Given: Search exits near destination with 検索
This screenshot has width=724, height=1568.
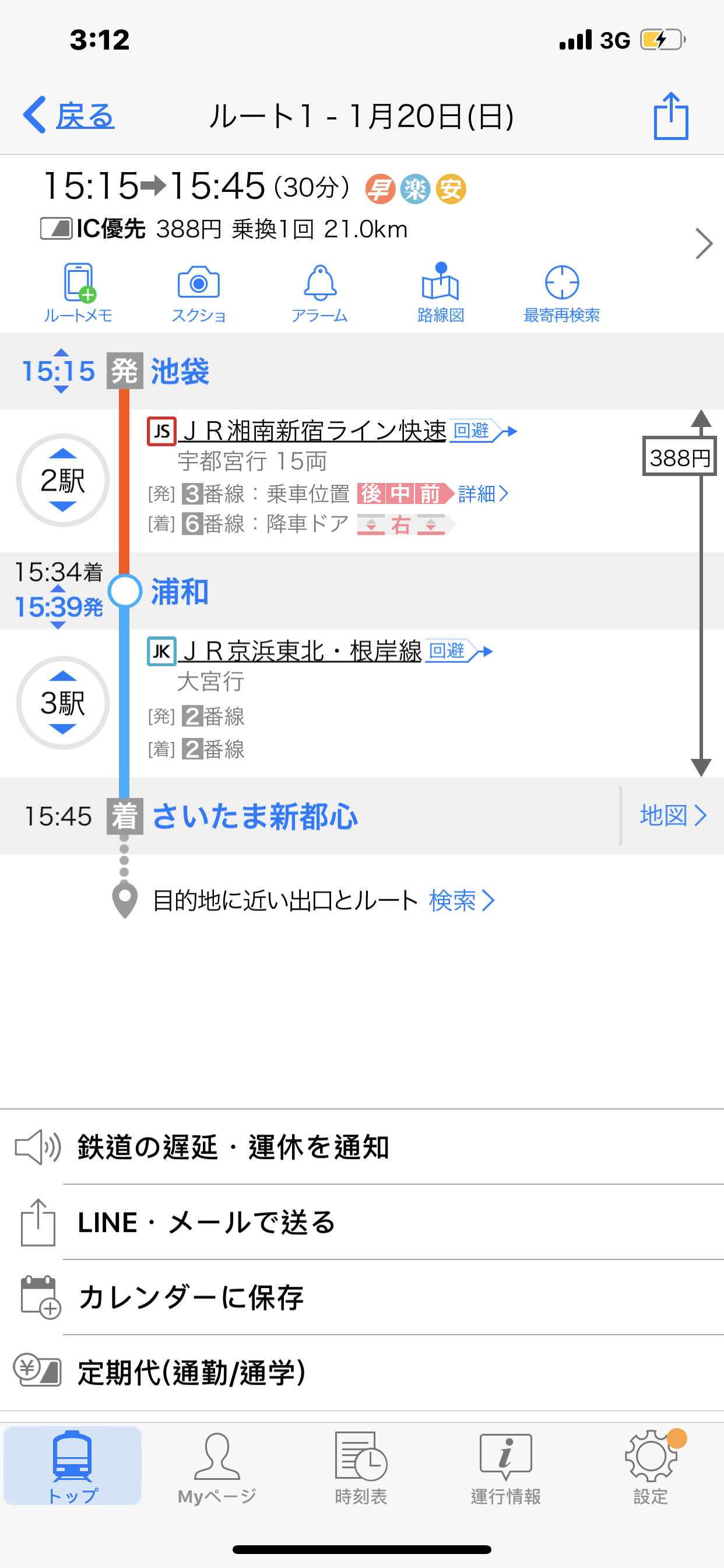Looking at the screenshot, I should pyautogui.click(x=462, y=900).
